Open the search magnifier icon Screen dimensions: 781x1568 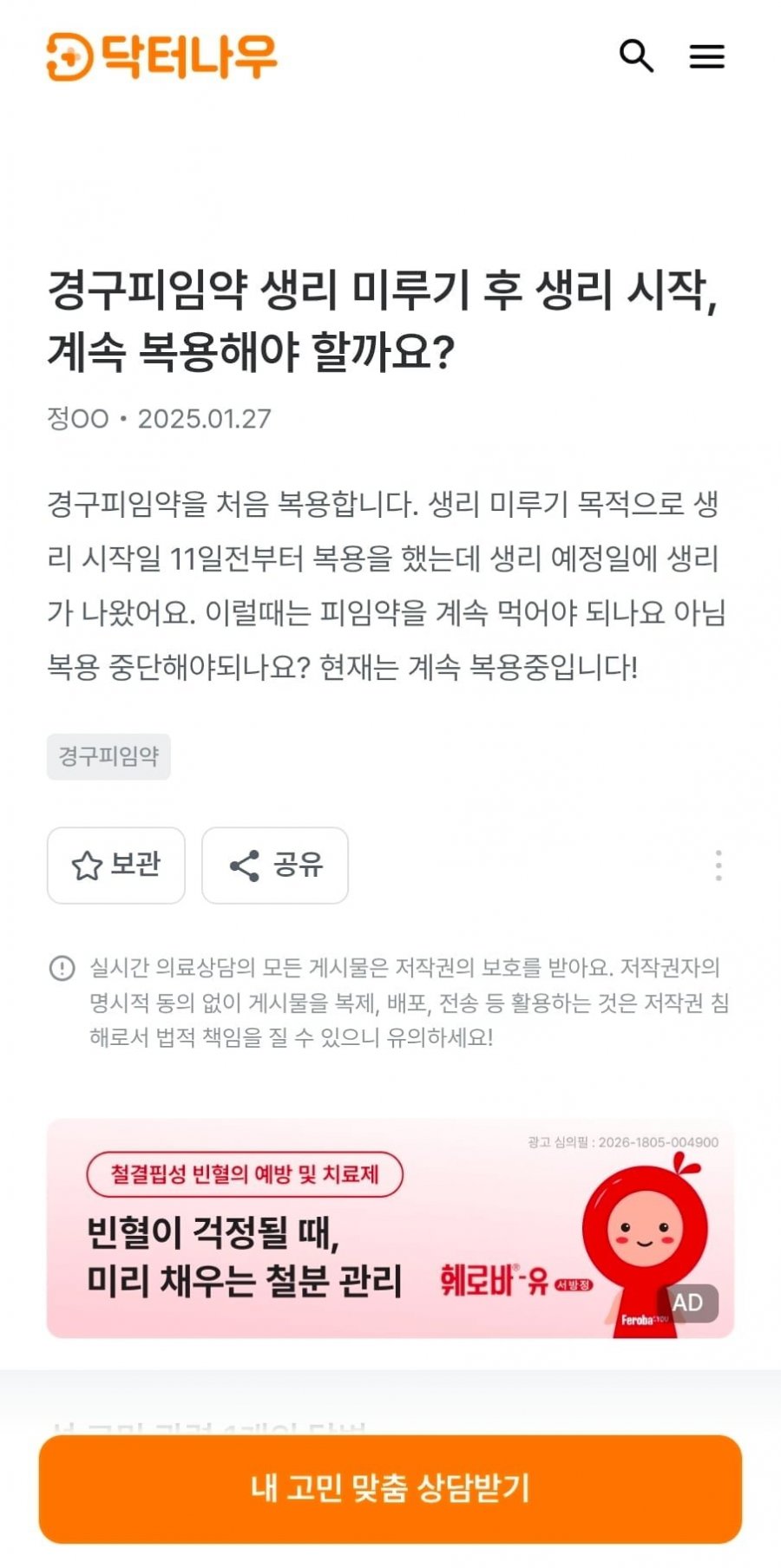point(636,56)
